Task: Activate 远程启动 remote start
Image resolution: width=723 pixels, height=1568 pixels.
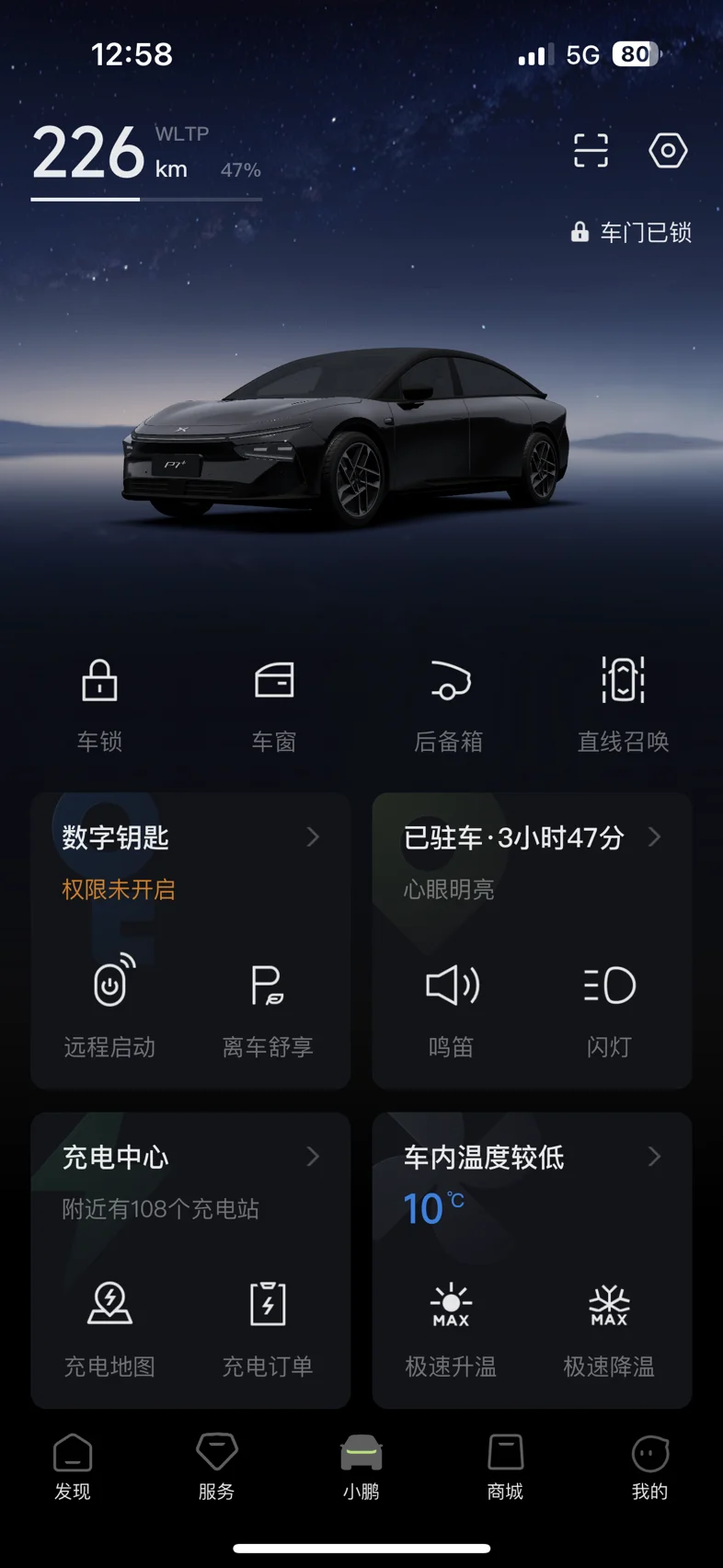Action: tap(110, 1005)
